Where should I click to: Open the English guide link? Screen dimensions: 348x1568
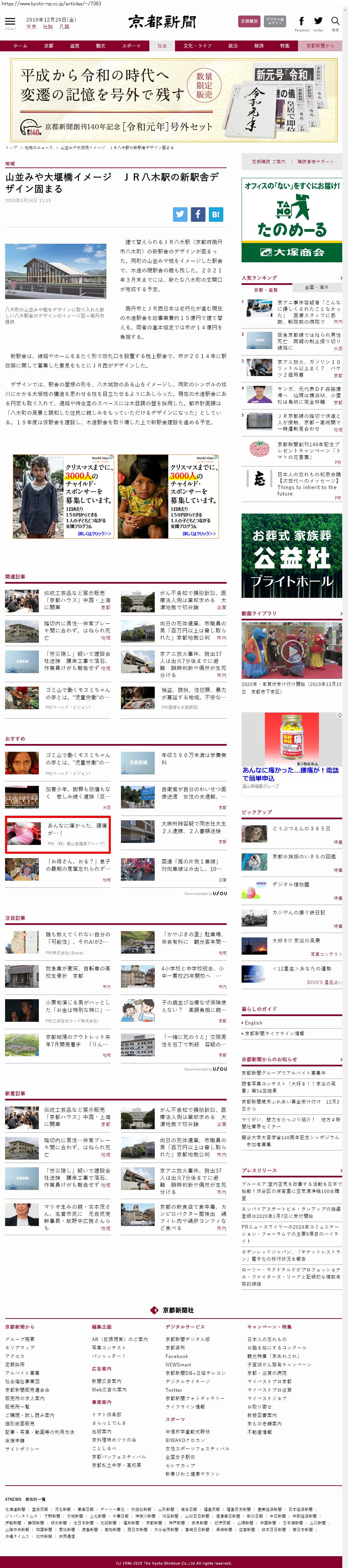click(x=253, y=1023)
